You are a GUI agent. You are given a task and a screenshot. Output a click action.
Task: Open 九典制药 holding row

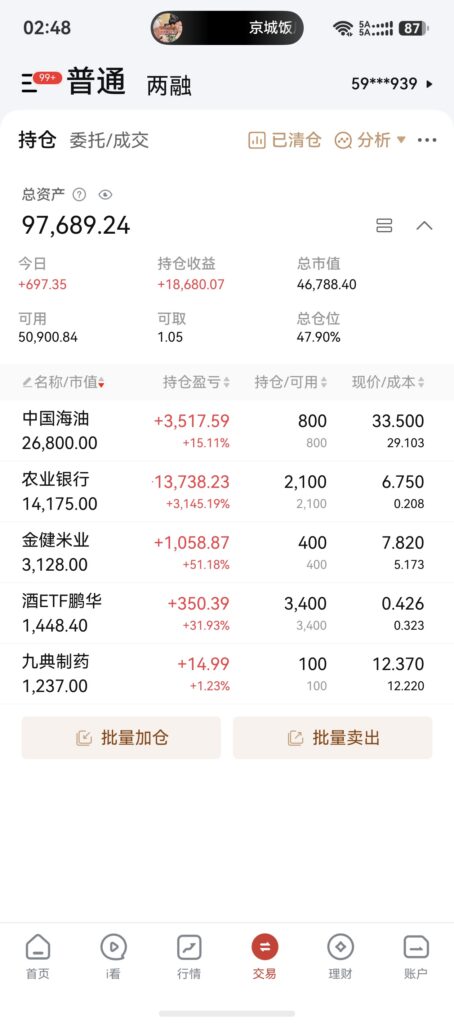(227, 674)
